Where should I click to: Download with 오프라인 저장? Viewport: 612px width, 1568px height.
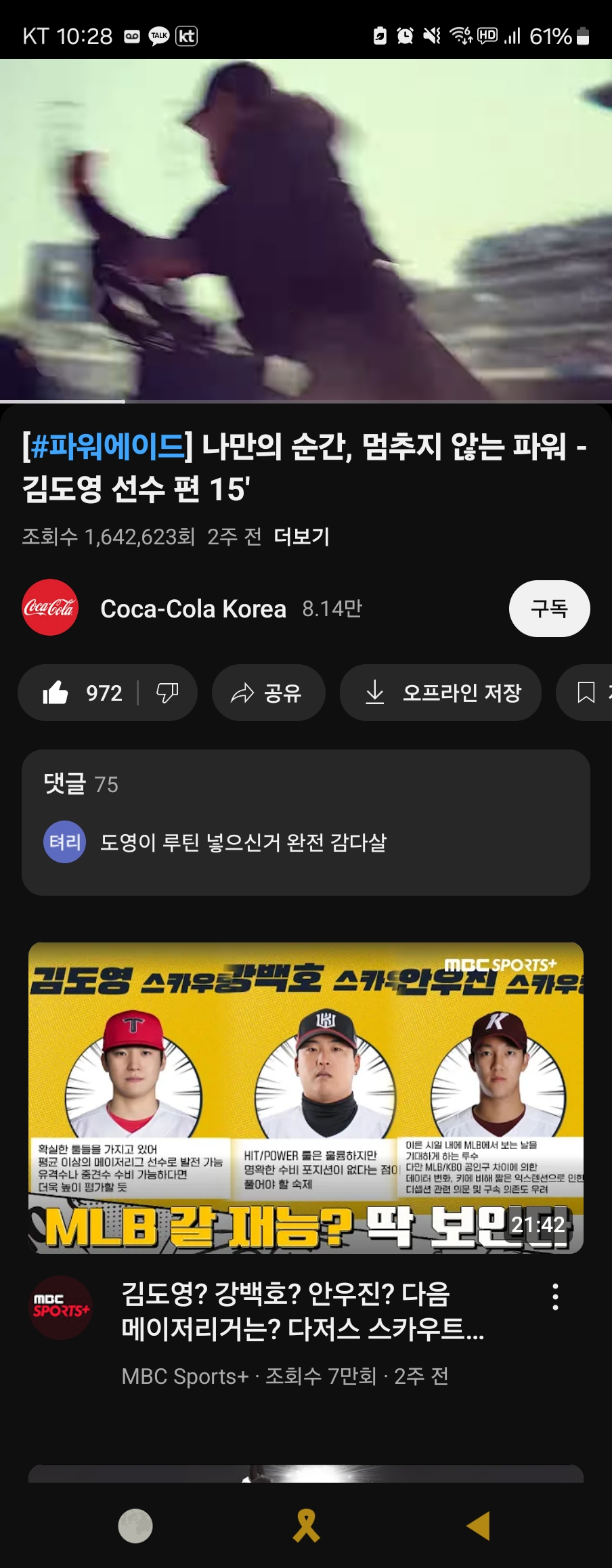coord(440,693)
